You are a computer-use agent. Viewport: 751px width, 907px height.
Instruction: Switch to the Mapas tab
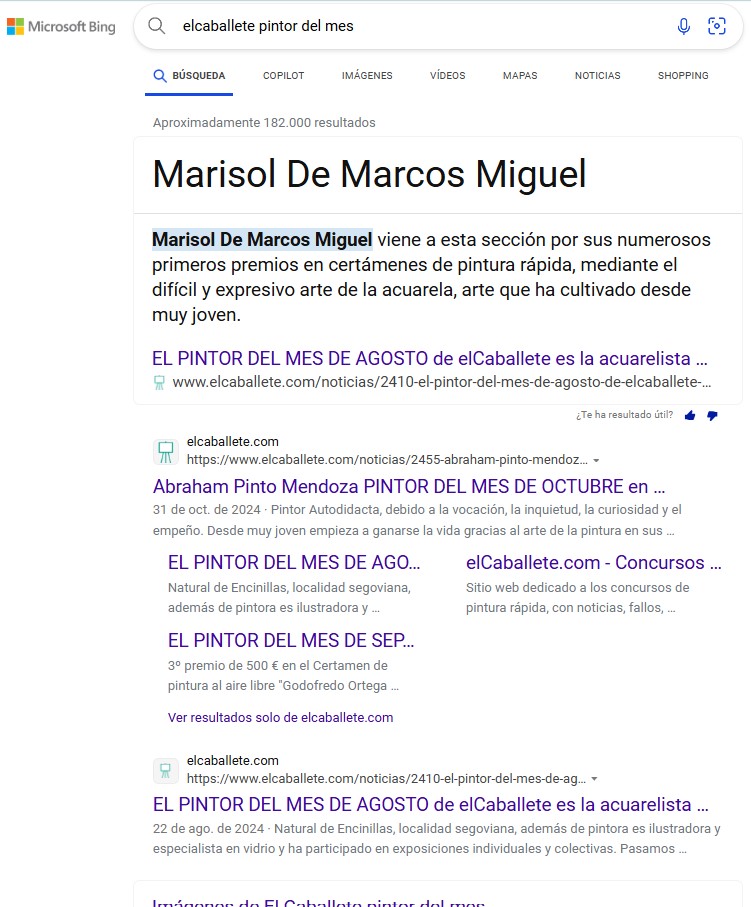(x=520, y=76)
